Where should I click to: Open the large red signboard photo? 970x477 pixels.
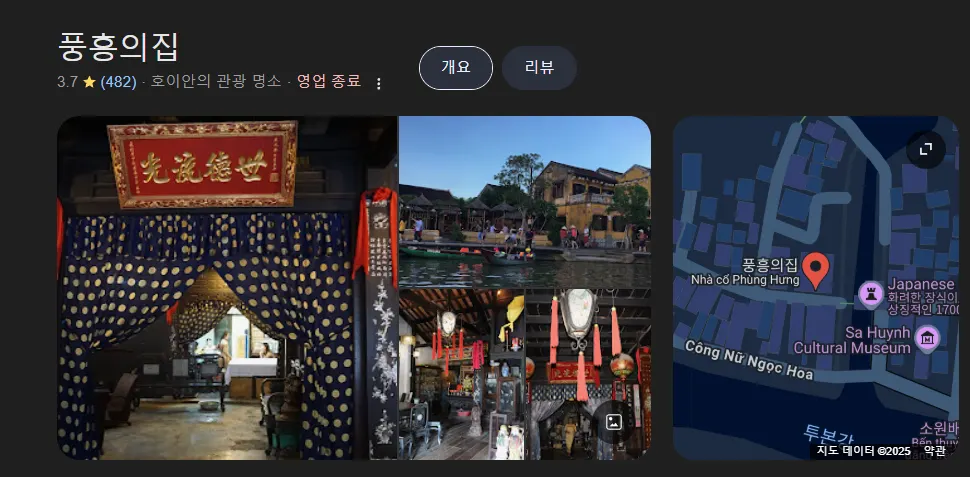pos(227,288)
